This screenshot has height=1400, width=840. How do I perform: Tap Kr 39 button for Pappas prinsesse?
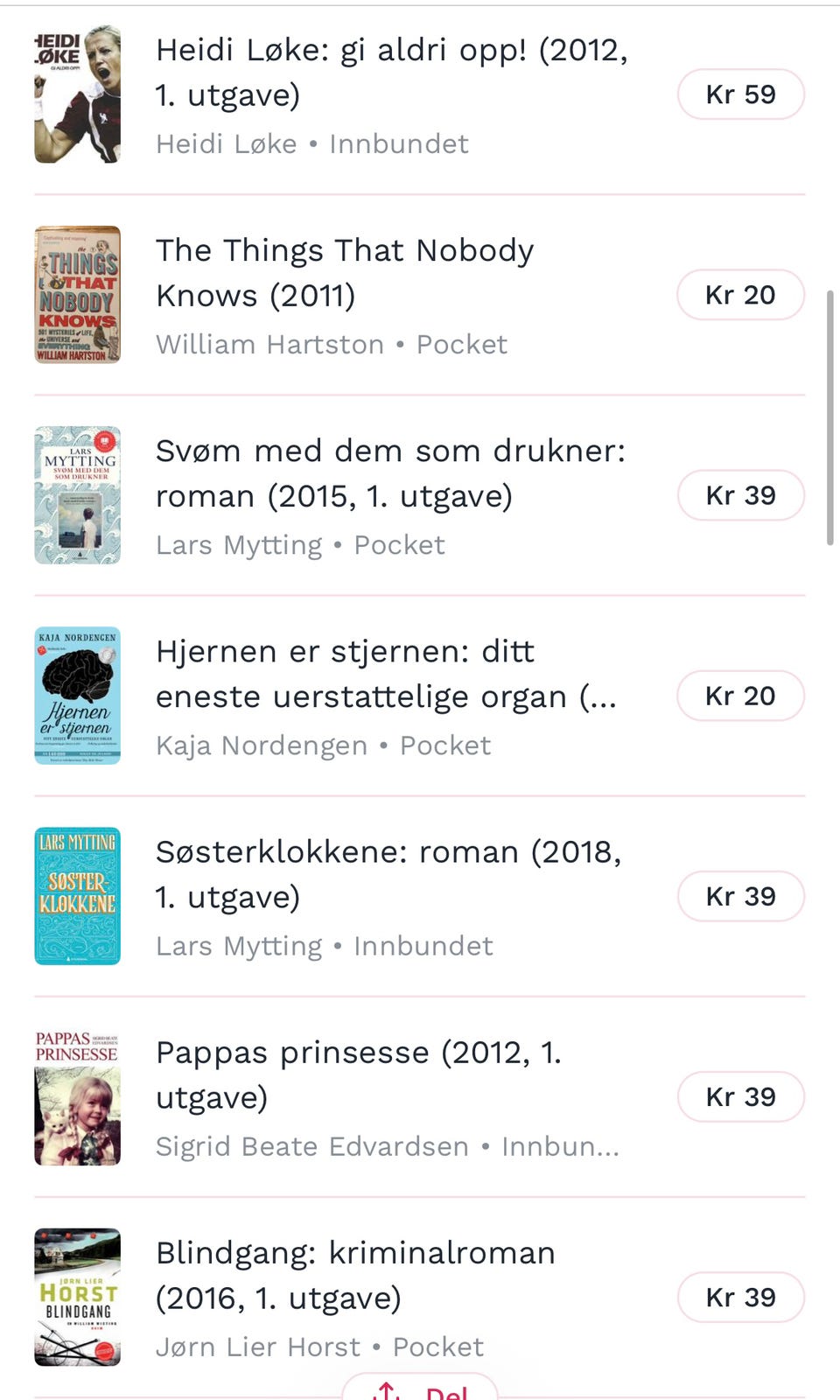coord(740,1097)
